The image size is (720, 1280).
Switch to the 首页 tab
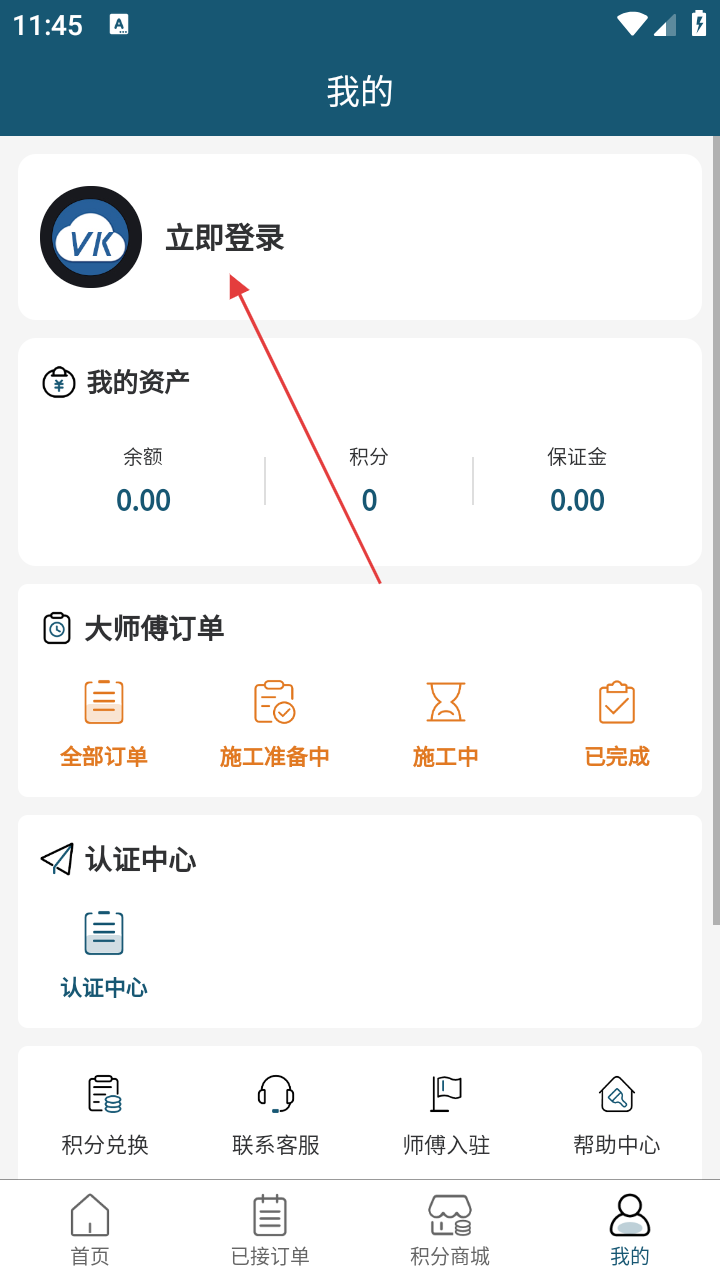point(90,1230)
